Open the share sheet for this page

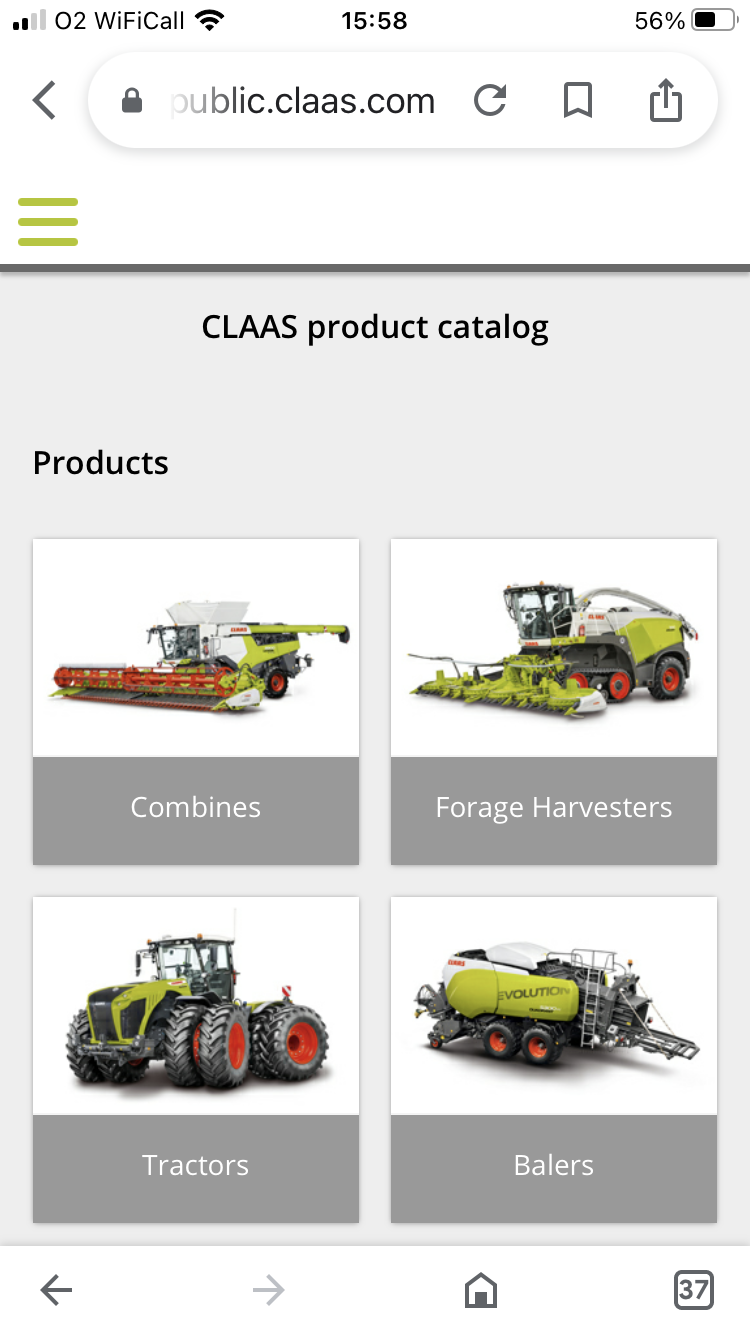(x=665, y=100)
